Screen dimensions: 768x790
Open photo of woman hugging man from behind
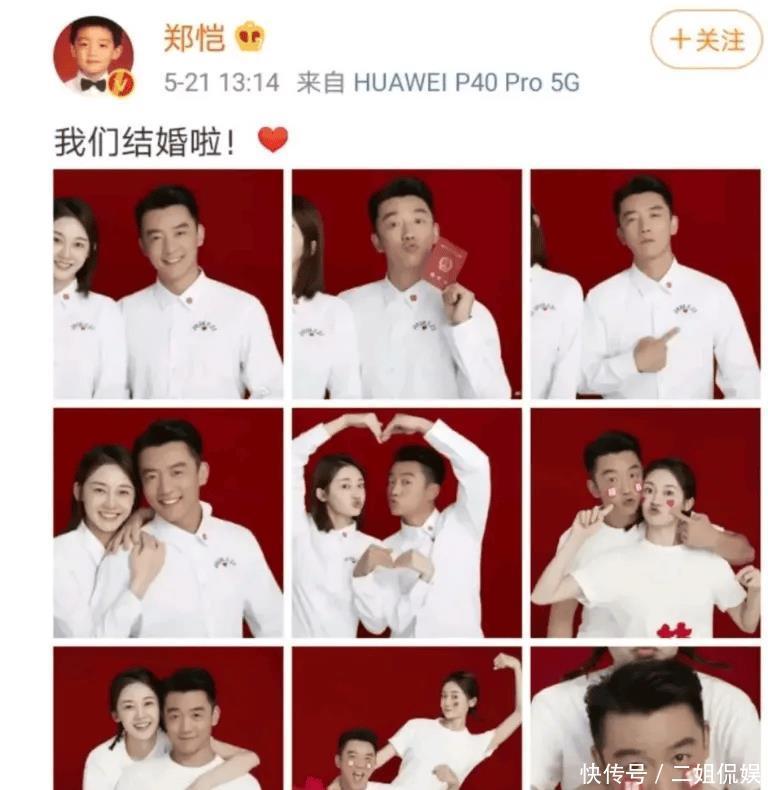coord(168,718)
